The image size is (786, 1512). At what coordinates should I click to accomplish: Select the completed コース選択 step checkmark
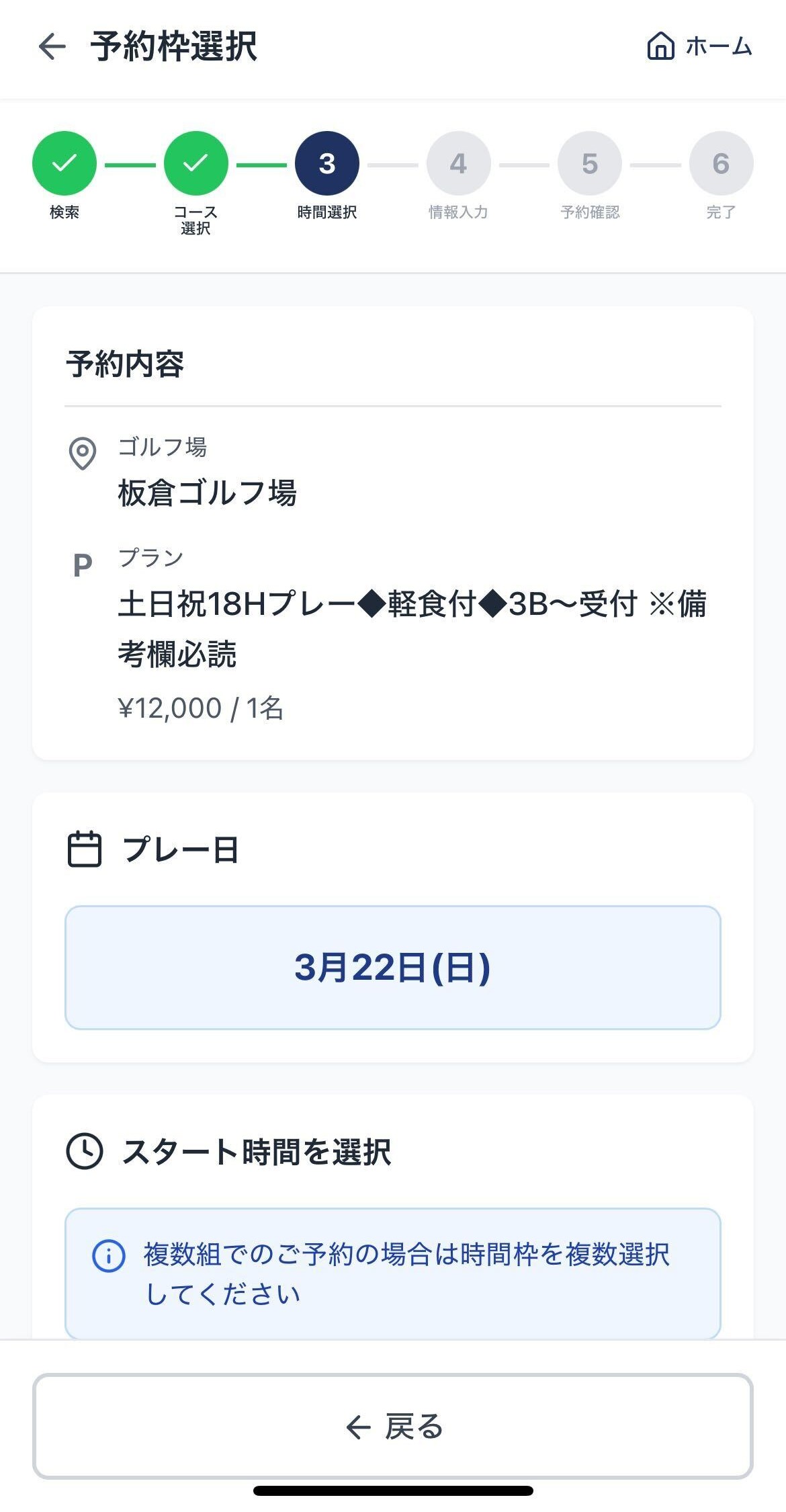(195, 163)
